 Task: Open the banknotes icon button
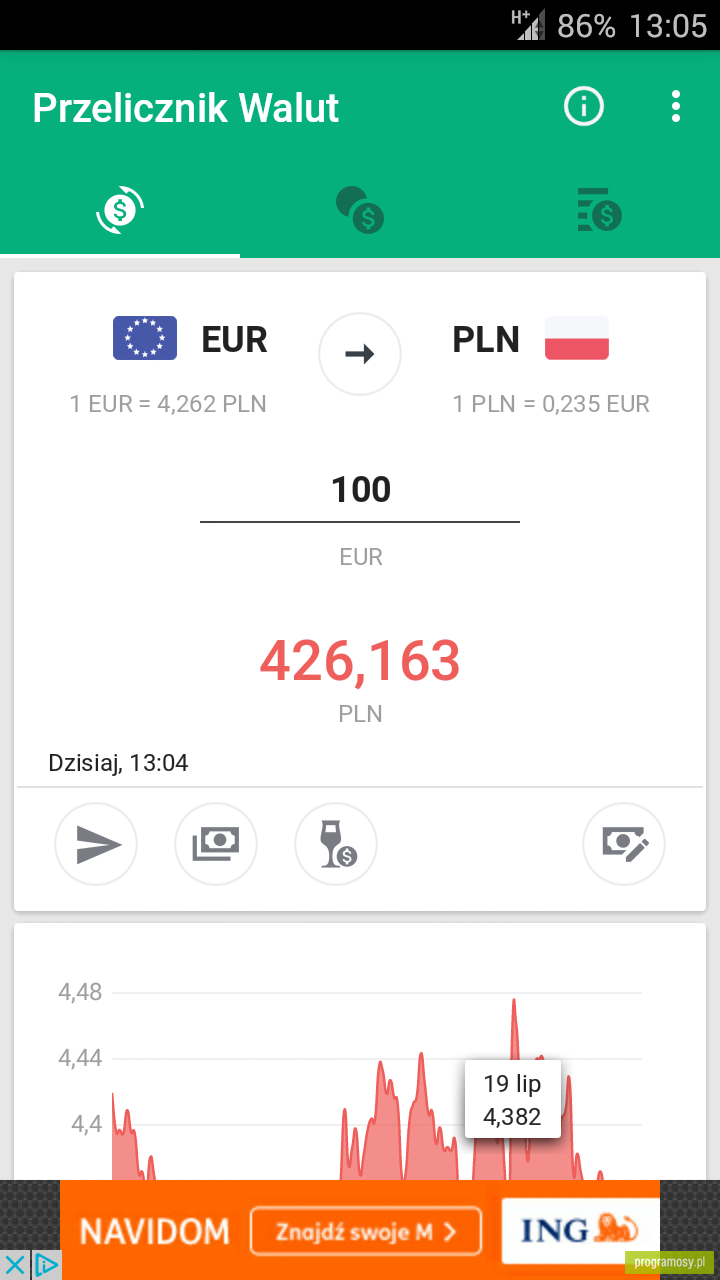point(216,844)
